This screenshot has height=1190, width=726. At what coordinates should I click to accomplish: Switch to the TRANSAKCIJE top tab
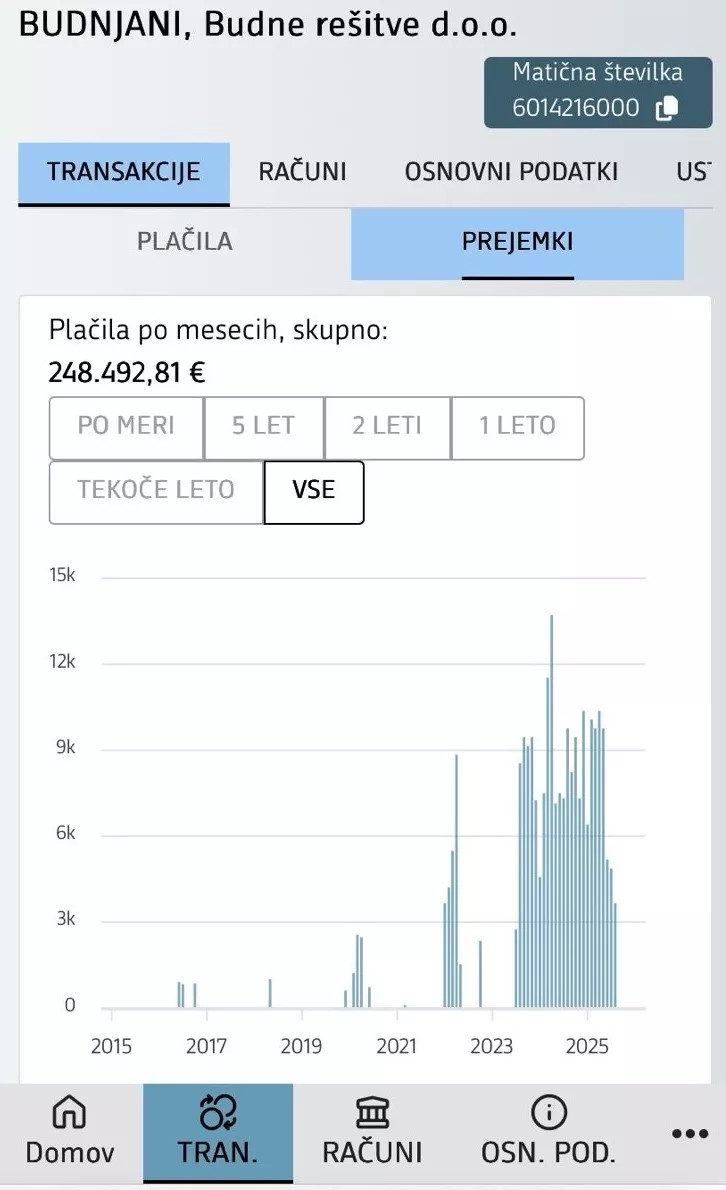(x=124, y=171)
